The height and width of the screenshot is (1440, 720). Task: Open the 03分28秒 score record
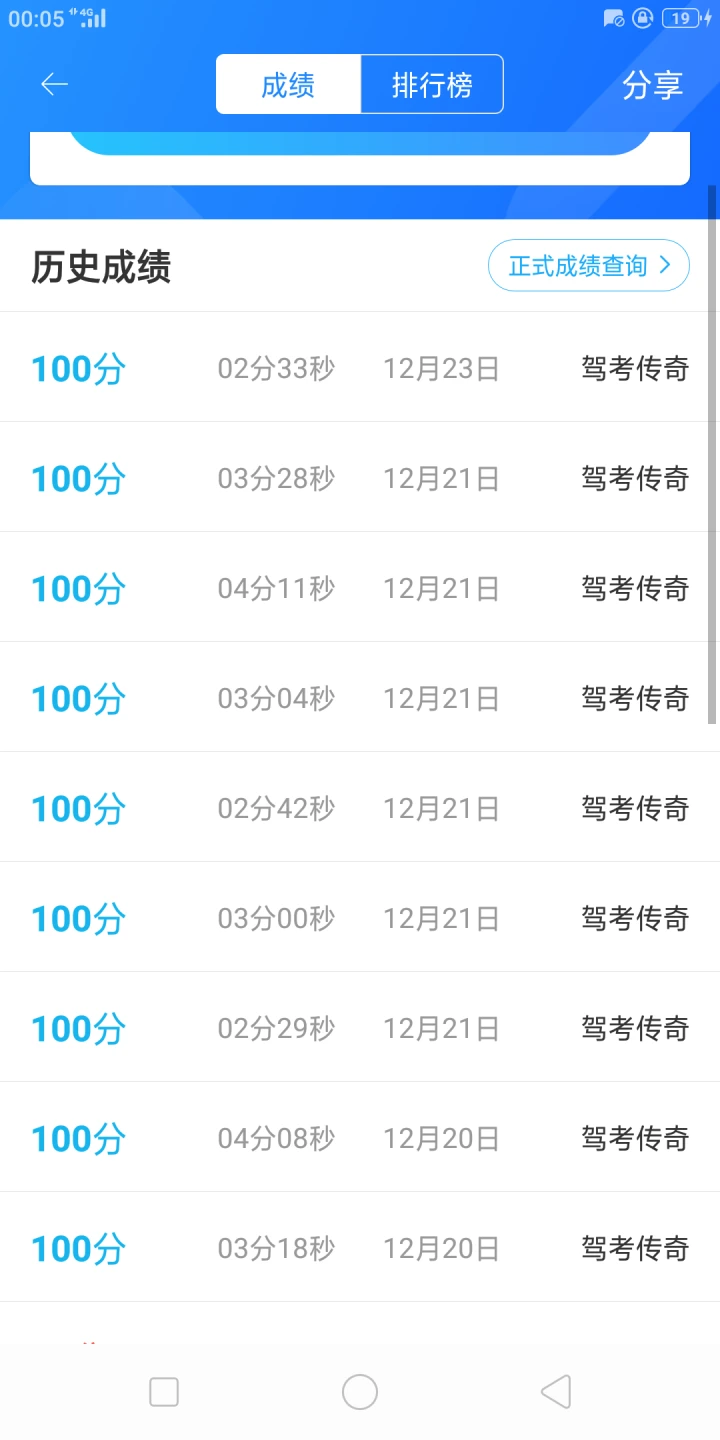point(360,478)
